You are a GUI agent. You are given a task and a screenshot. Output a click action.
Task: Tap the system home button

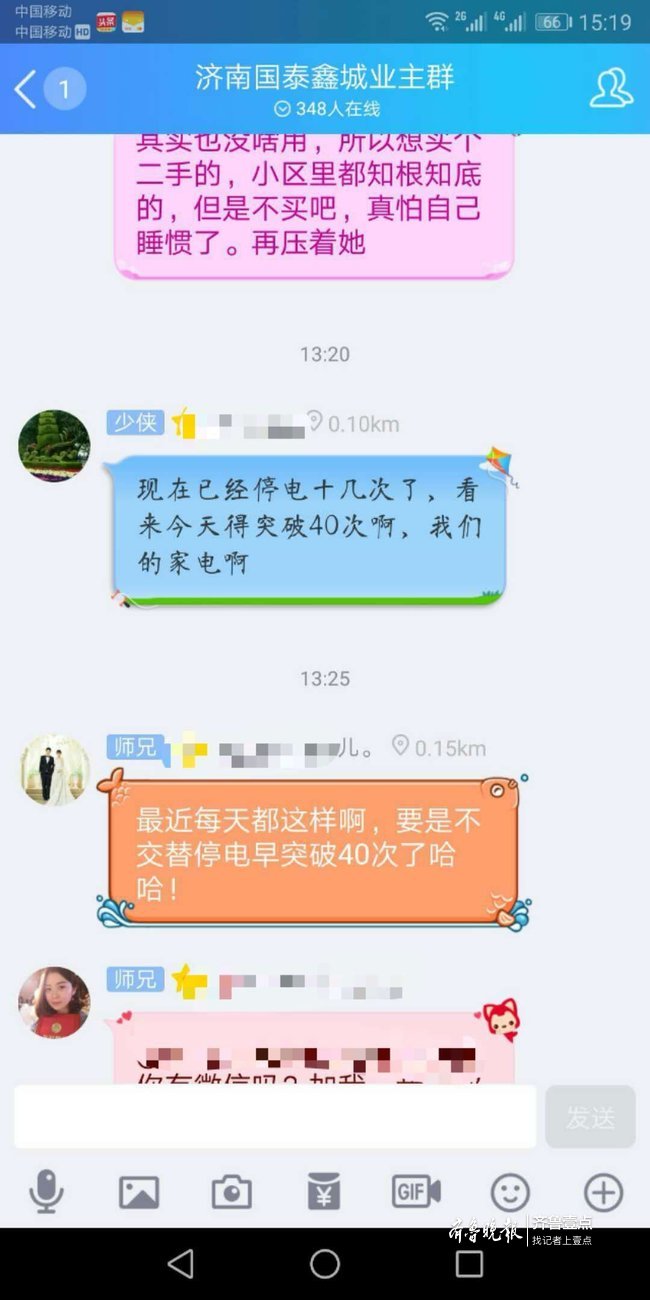pos(325,1264)
